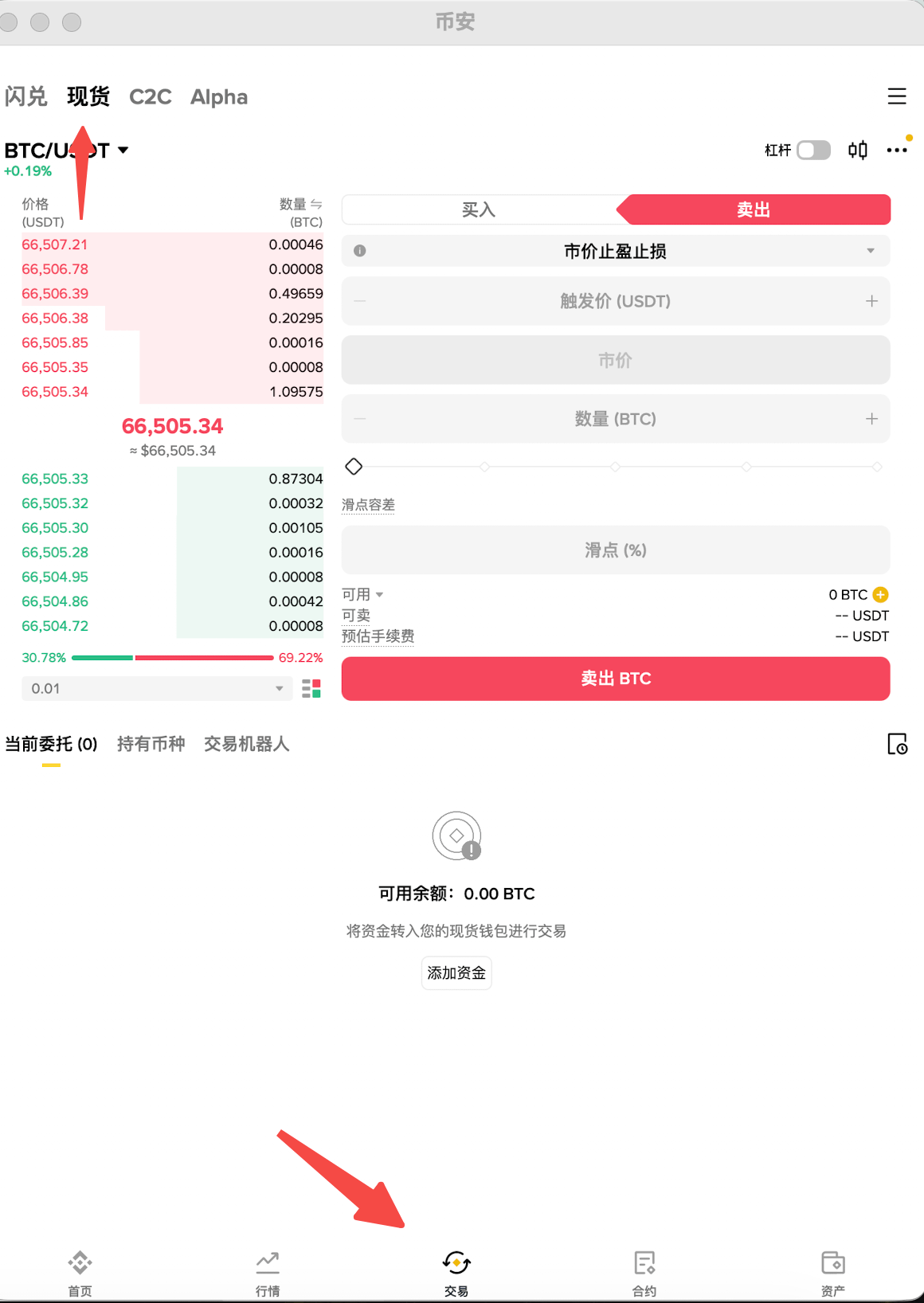Switch to the C2C tab
Image resolution: width=924 pixels, height=1303 pixels.
click(x=151, y=96)
